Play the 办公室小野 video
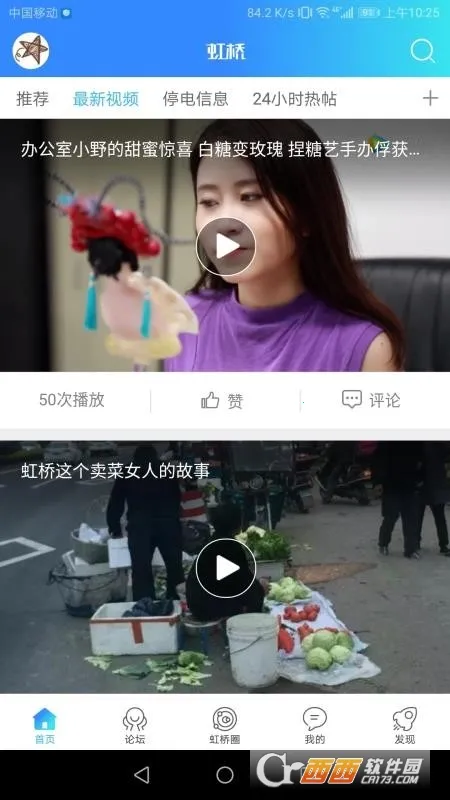This screenshot has height=800, width=450. click(226, 247)
